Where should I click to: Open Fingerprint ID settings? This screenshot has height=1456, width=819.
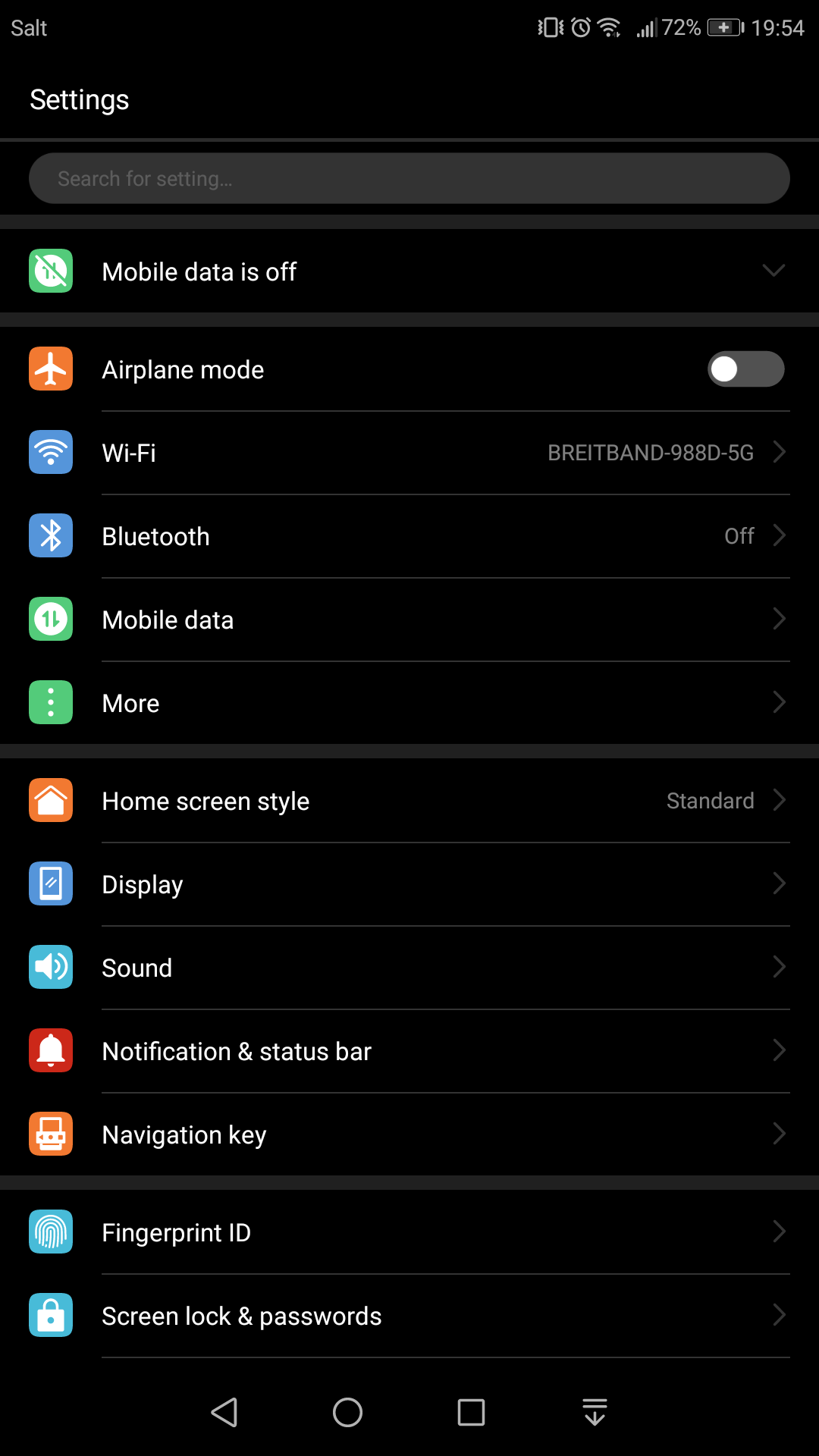click(x=409, y=1232)
